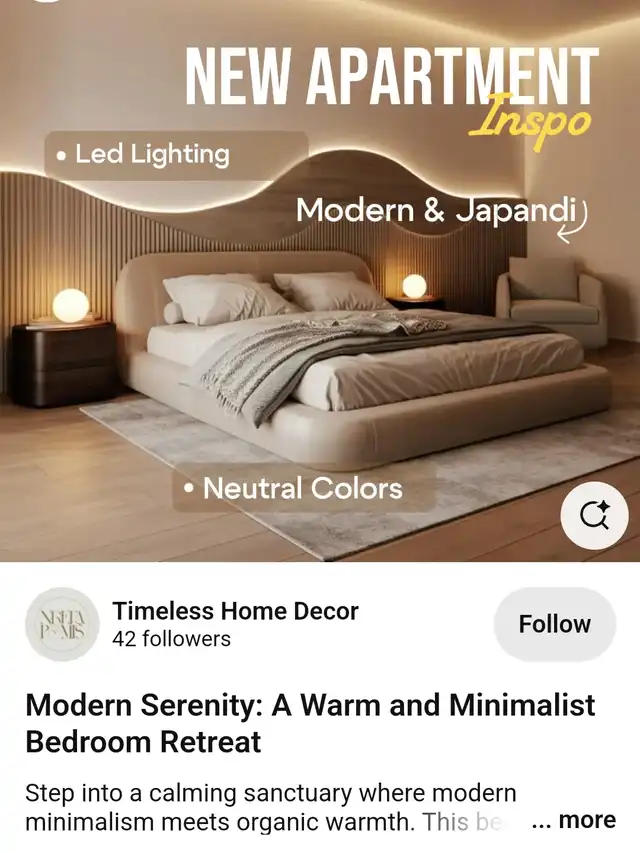Follow Timeless Home Decor
The image size is (640, 853).
click(555, 624)
